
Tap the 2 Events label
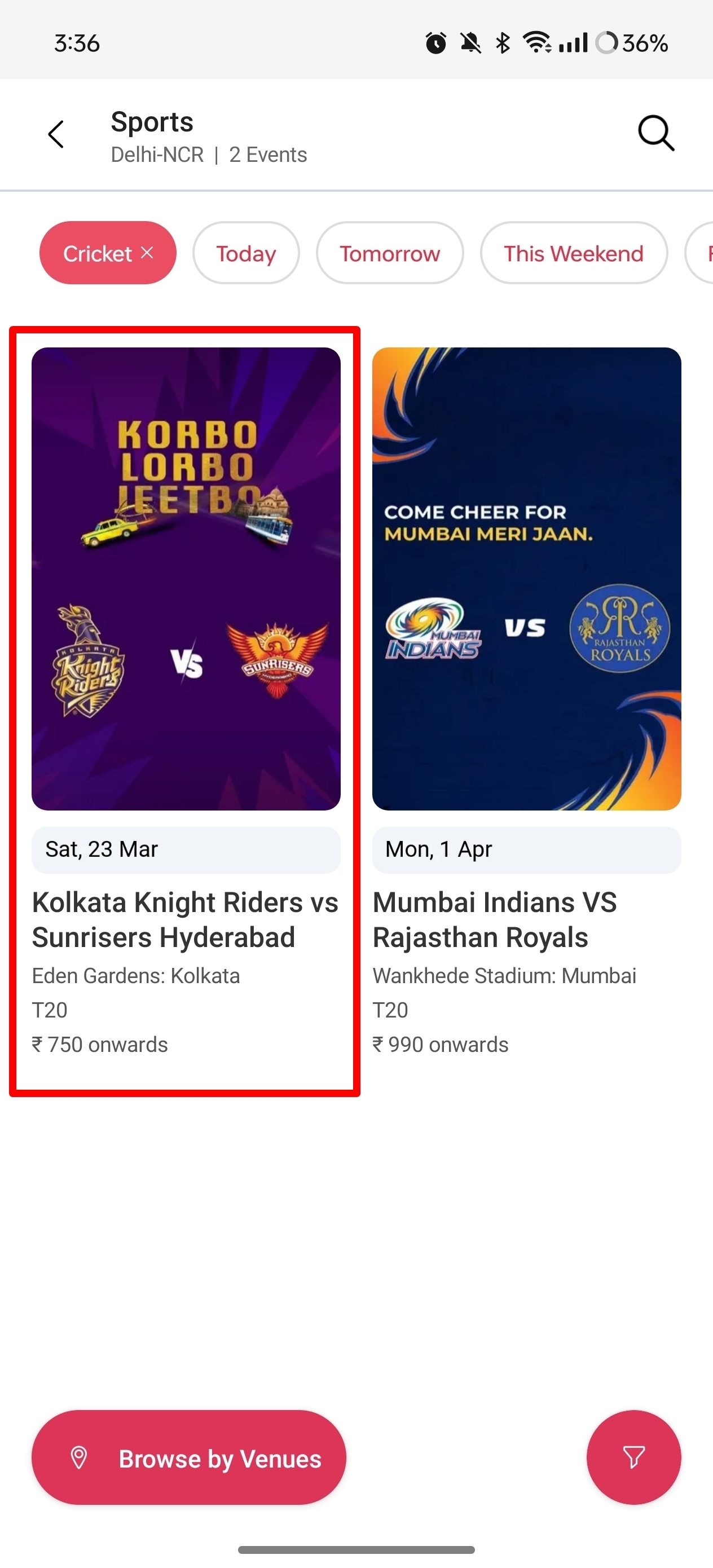coord(268,154)
